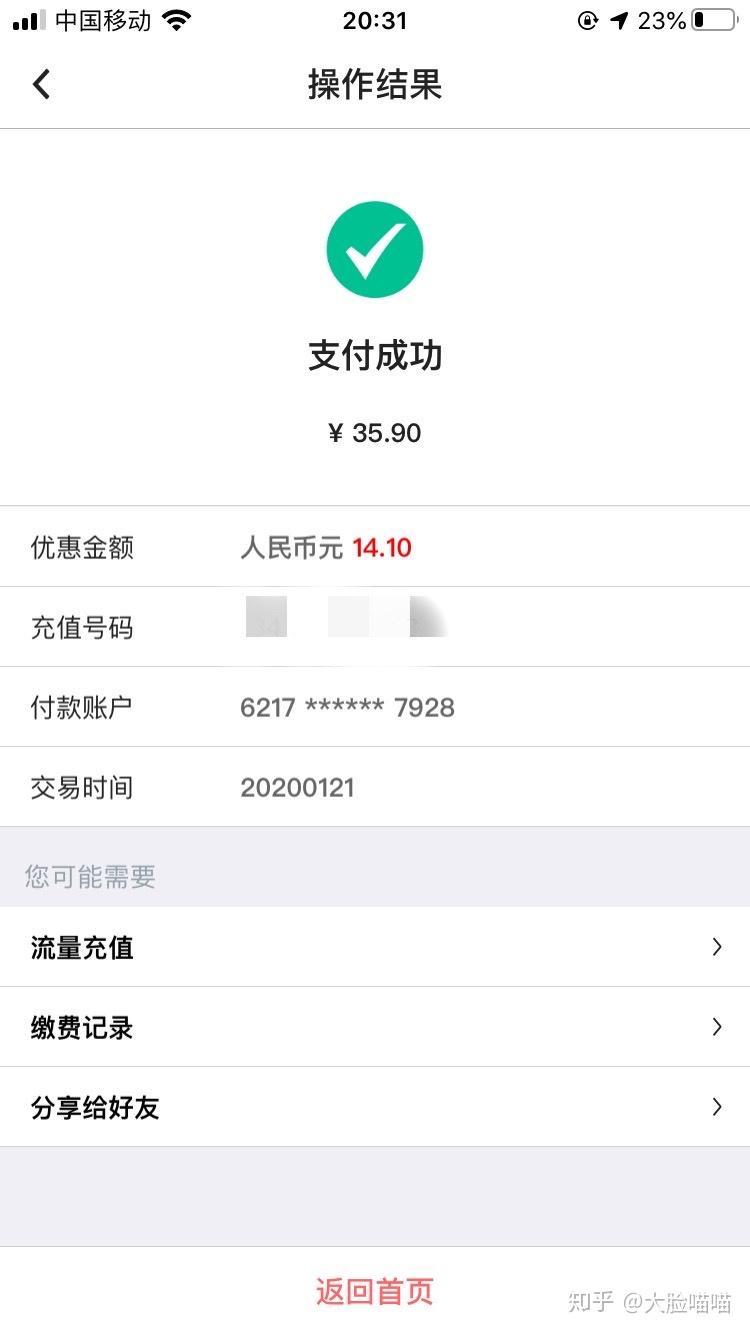Open 缴费记录 payment records

(374, 1027)
